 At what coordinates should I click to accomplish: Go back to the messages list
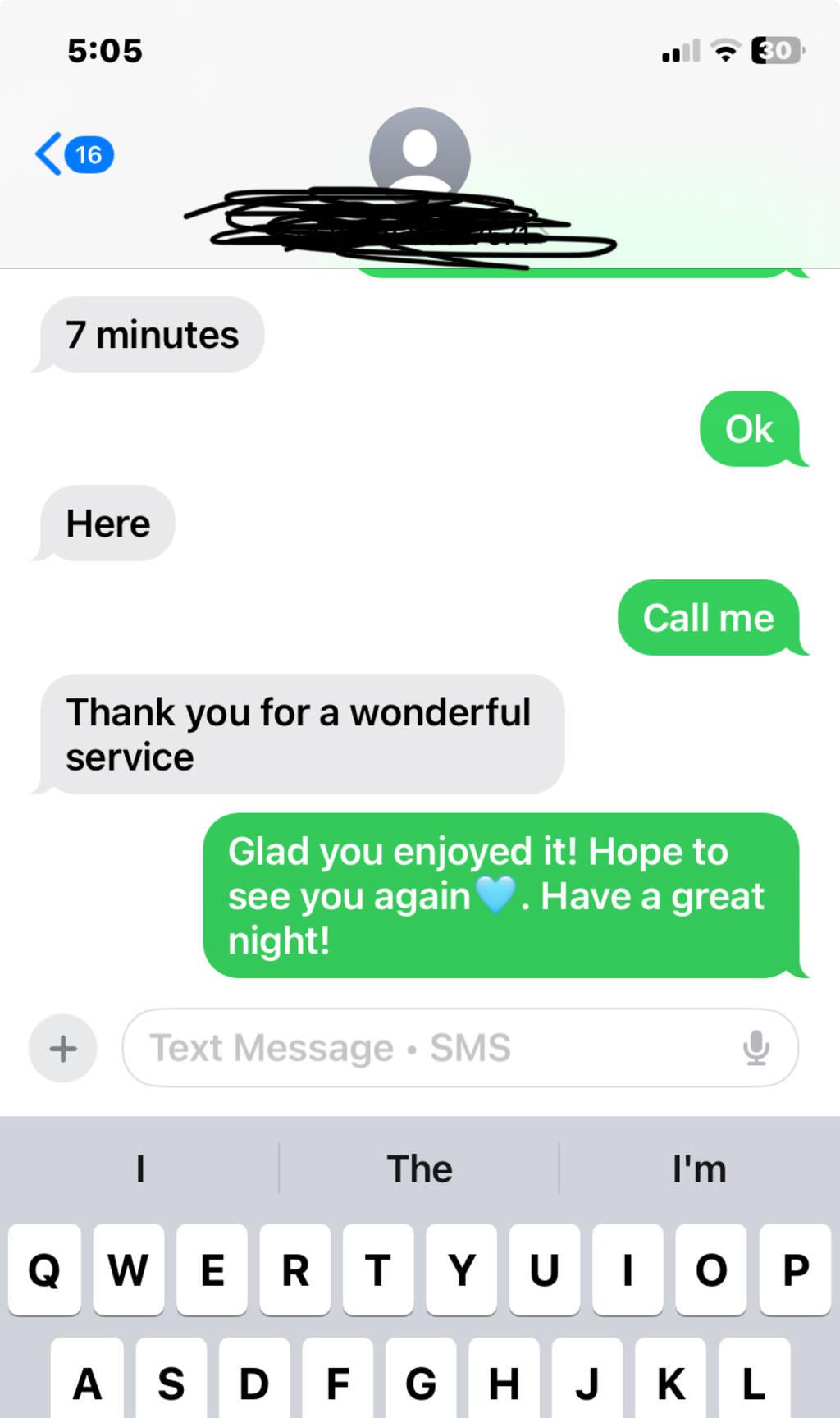(72, 154)
